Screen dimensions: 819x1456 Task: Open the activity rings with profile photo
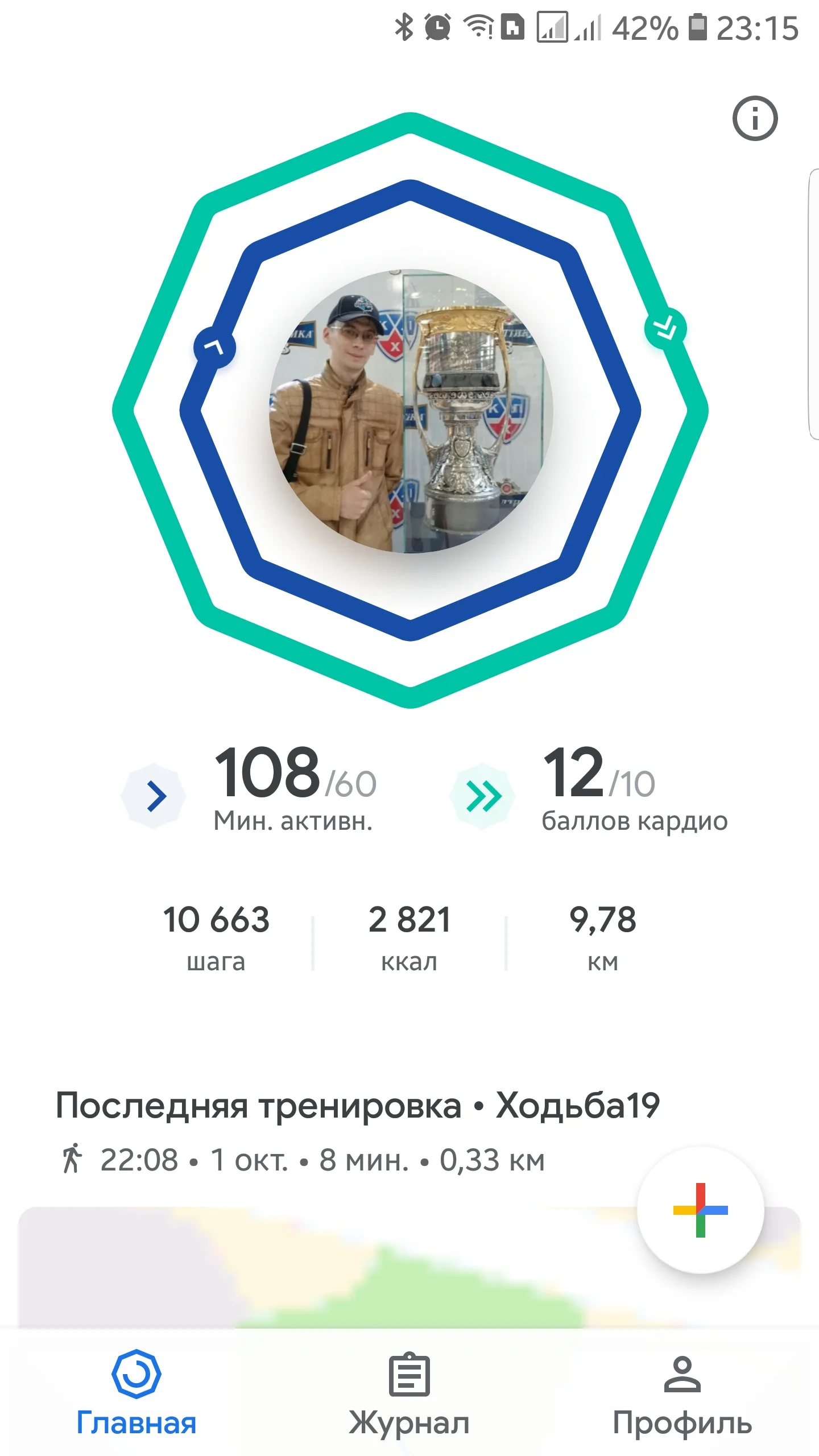coord(410,411)
